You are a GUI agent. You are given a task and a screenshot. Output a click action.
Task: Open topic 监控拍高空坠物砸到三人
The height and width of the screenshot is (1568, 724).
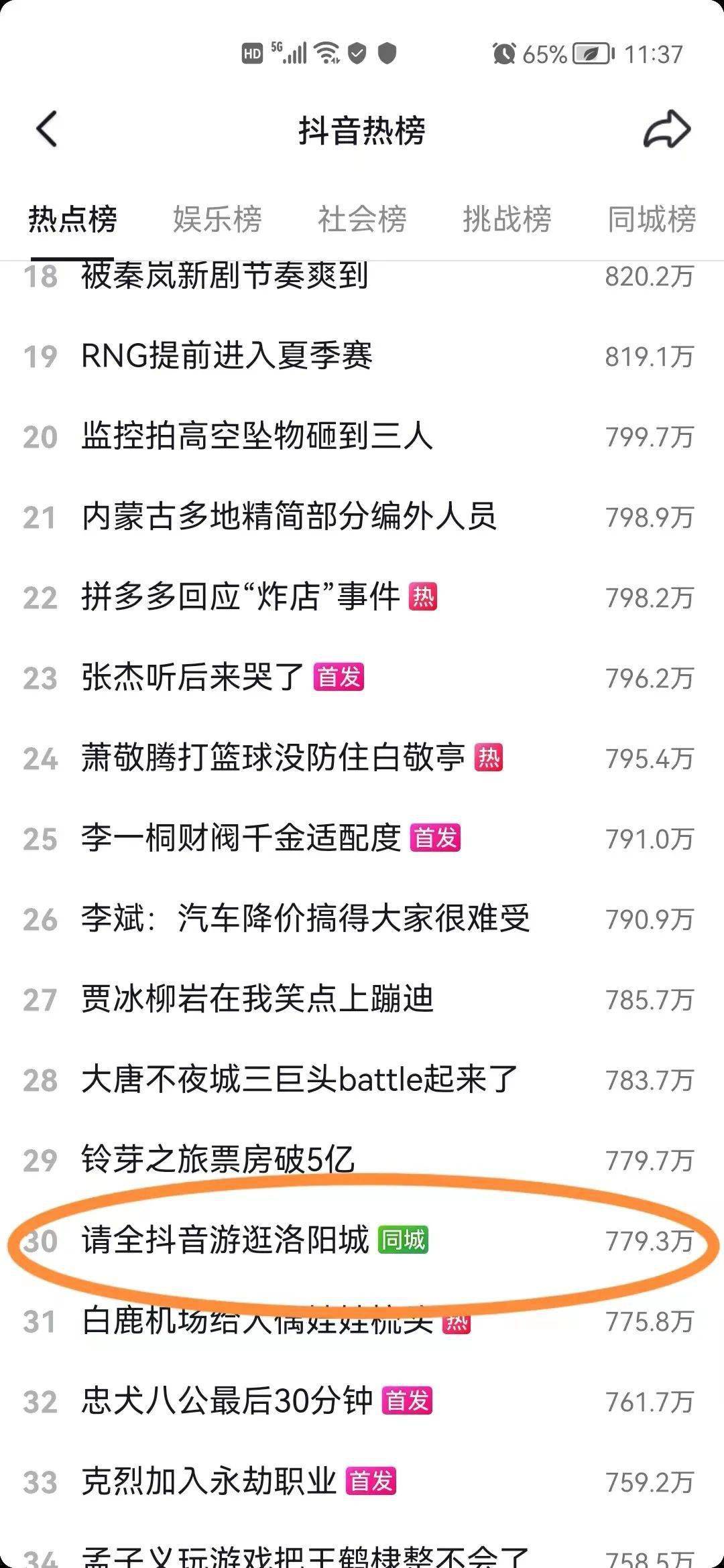(x=257, y=436)
